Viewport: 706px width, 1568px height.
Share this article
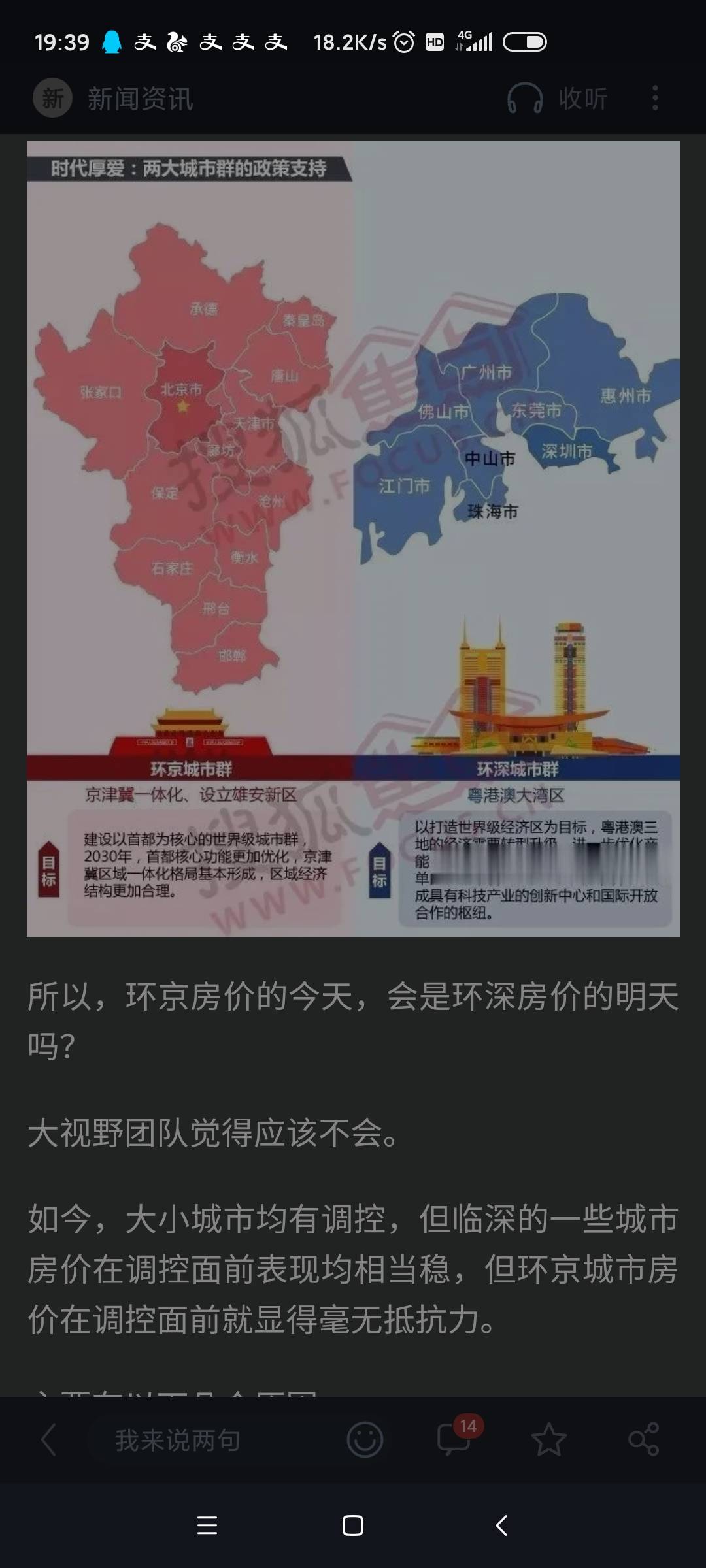coord(643,1440)
